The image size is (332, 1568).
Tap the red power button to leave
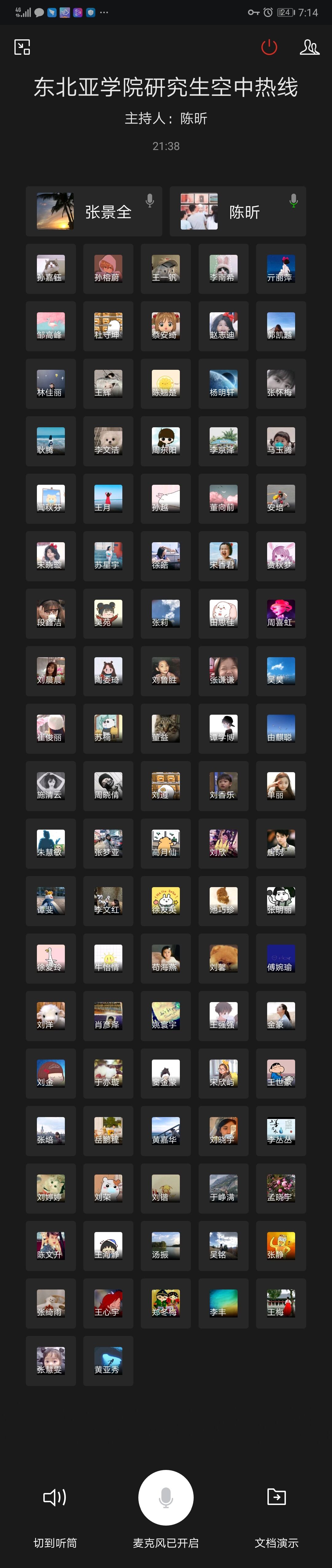pos(269,47)
